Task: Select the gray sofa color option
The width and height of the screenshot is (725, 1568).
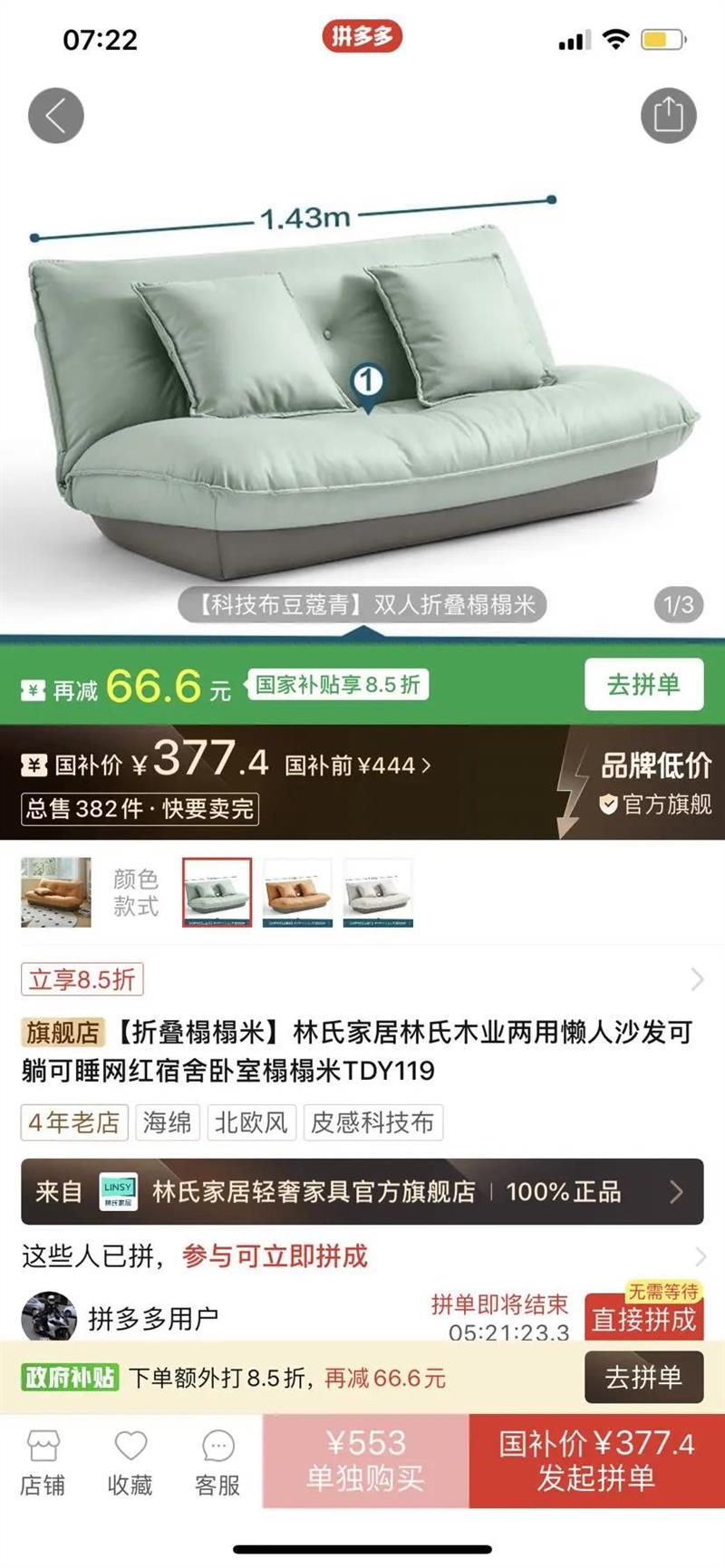Action: coord(378,892)
